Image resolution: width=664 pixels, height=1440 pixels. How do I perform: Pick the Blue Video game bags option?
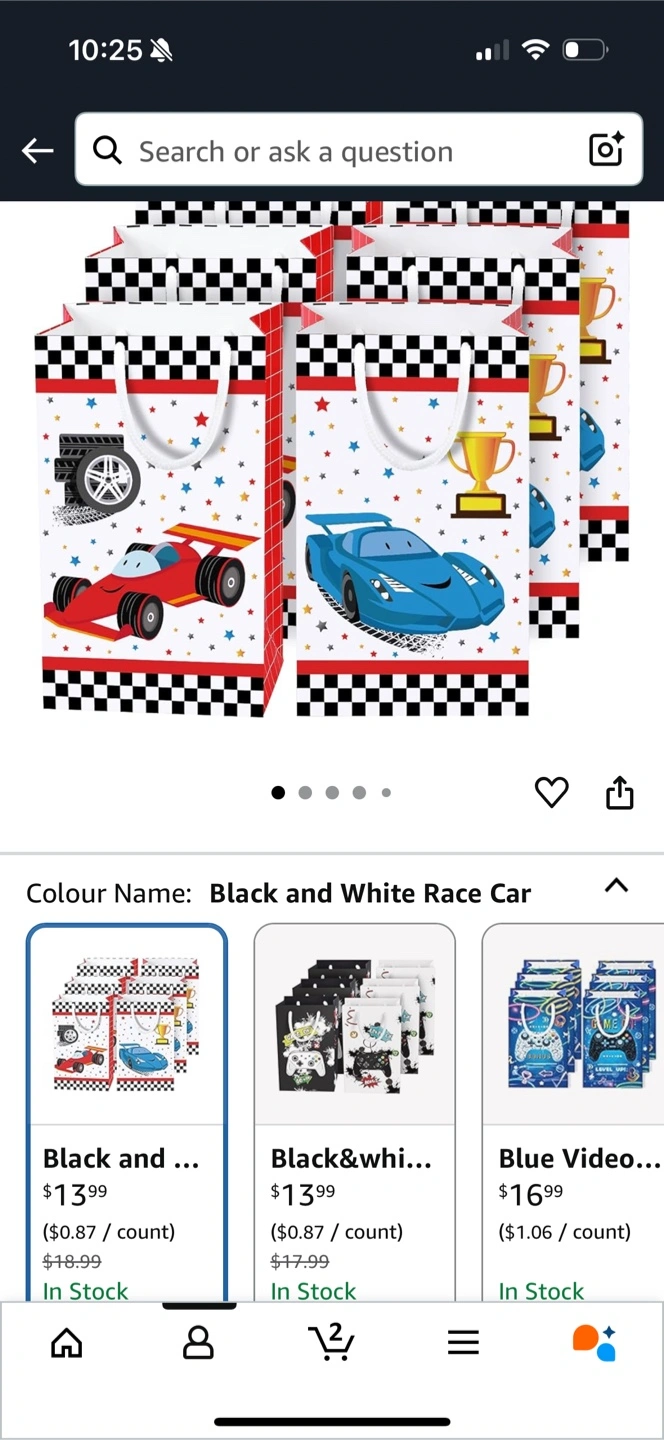(573, 1112)
